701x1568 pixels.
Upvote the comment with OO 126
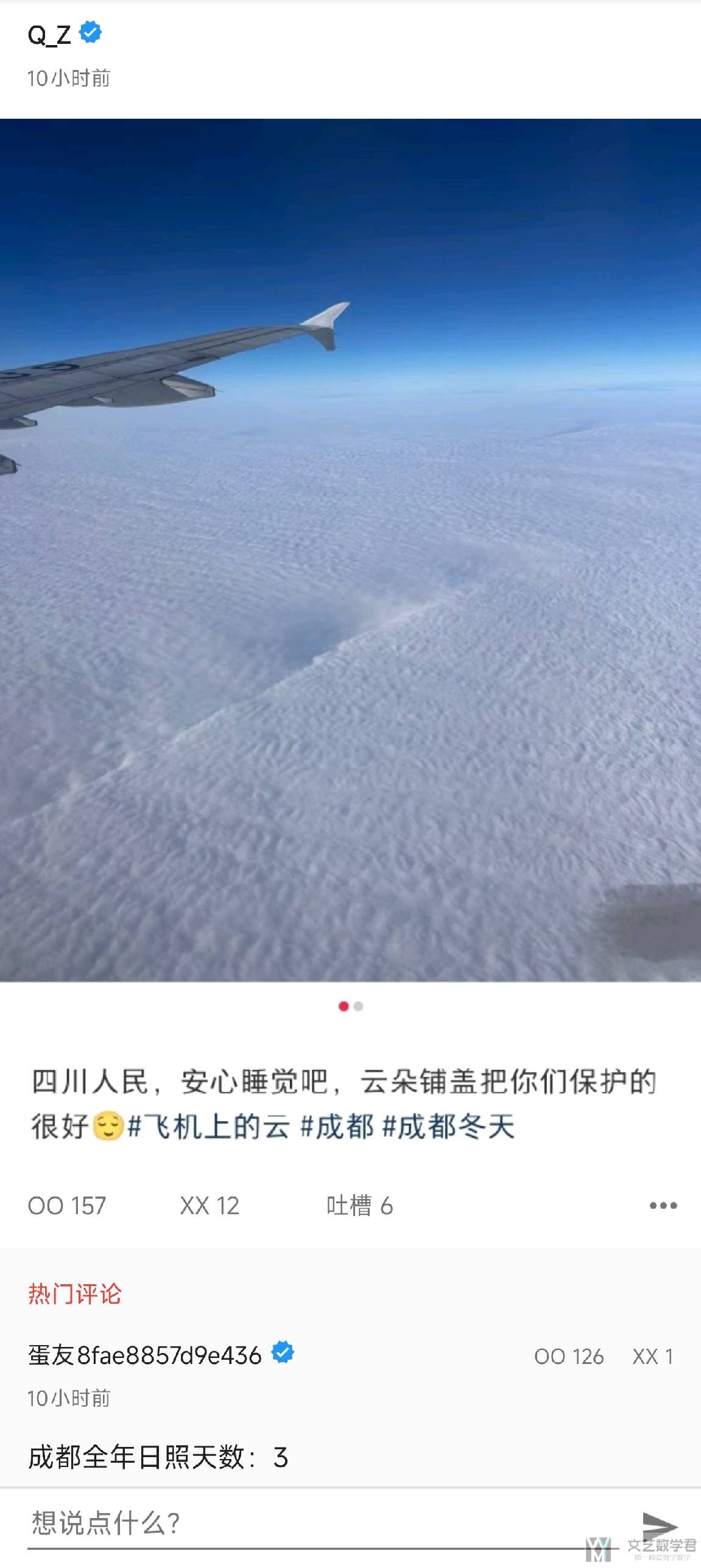tap(568, 1357)
